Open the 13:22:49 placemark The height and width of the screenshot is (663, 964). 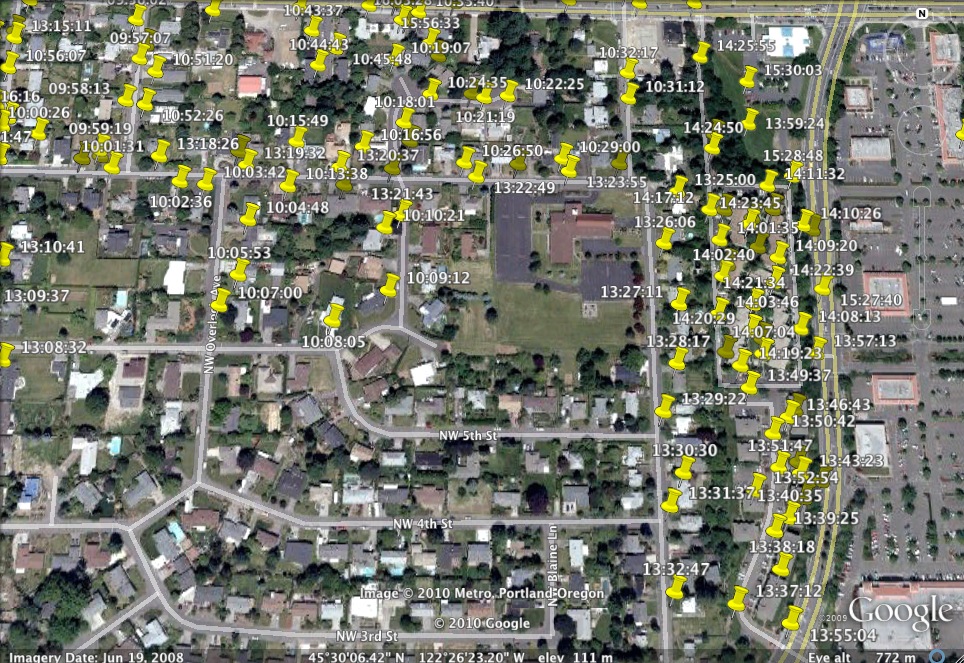478,171
